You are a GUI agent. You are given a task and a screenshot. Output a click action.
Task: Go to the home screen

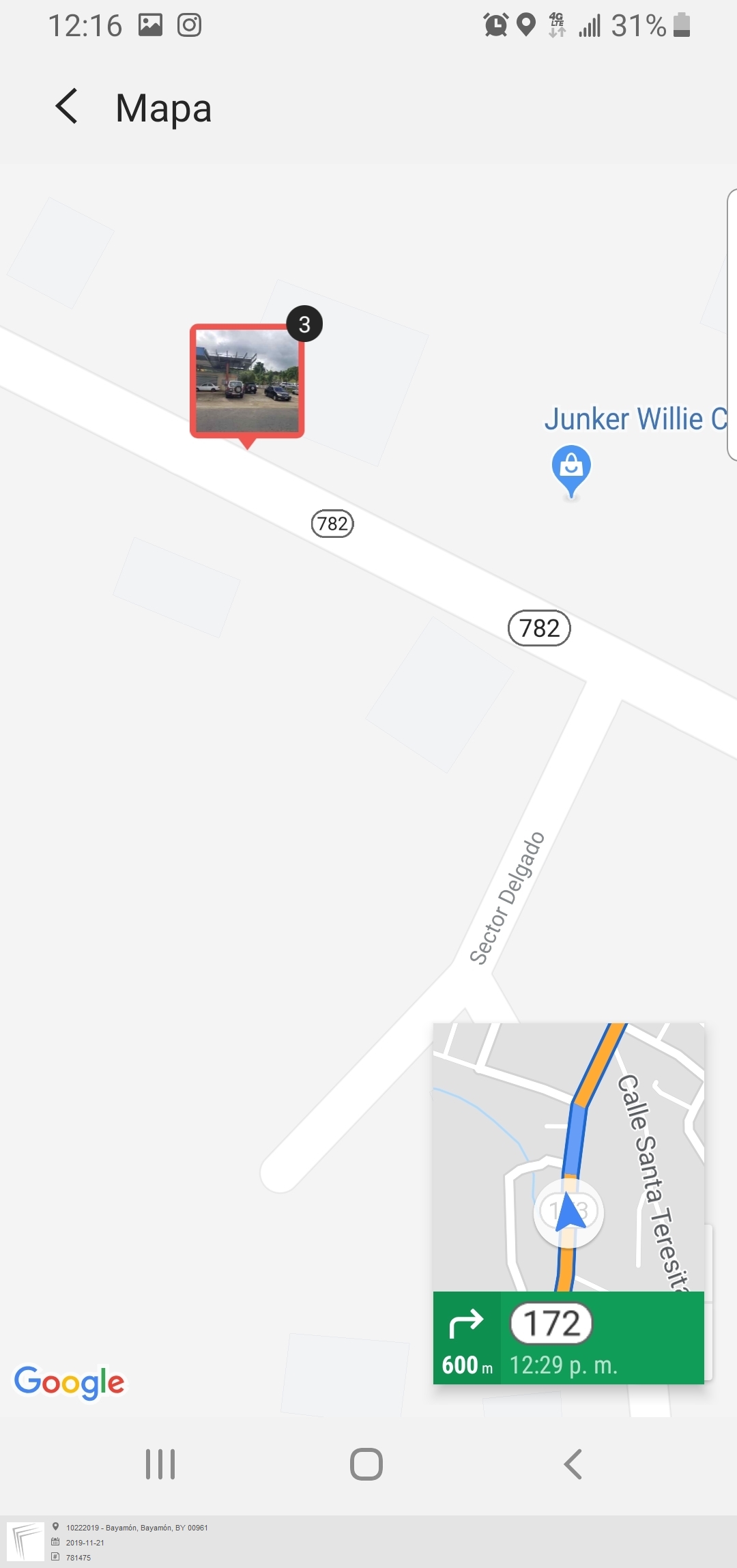[x=366, y=1464]
